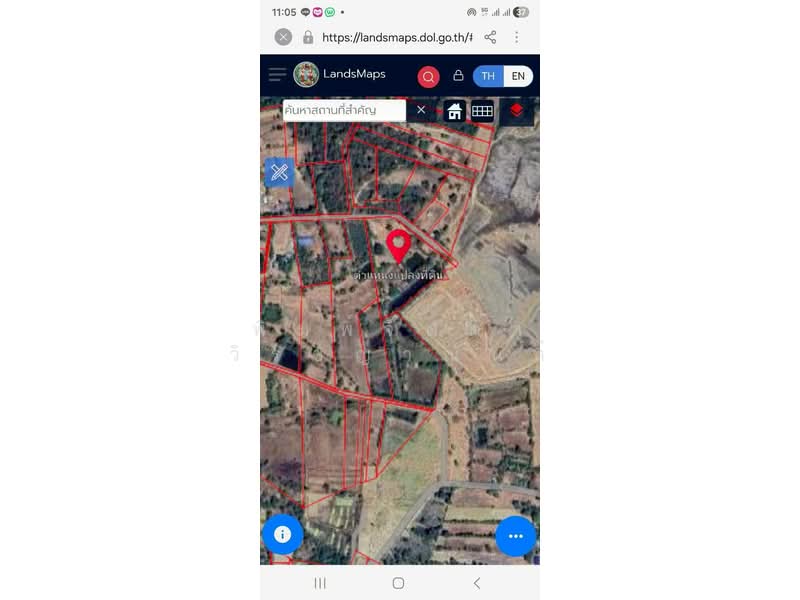Clear the place search box
Viewport: 800px width, 600px height.
point(421,110)
